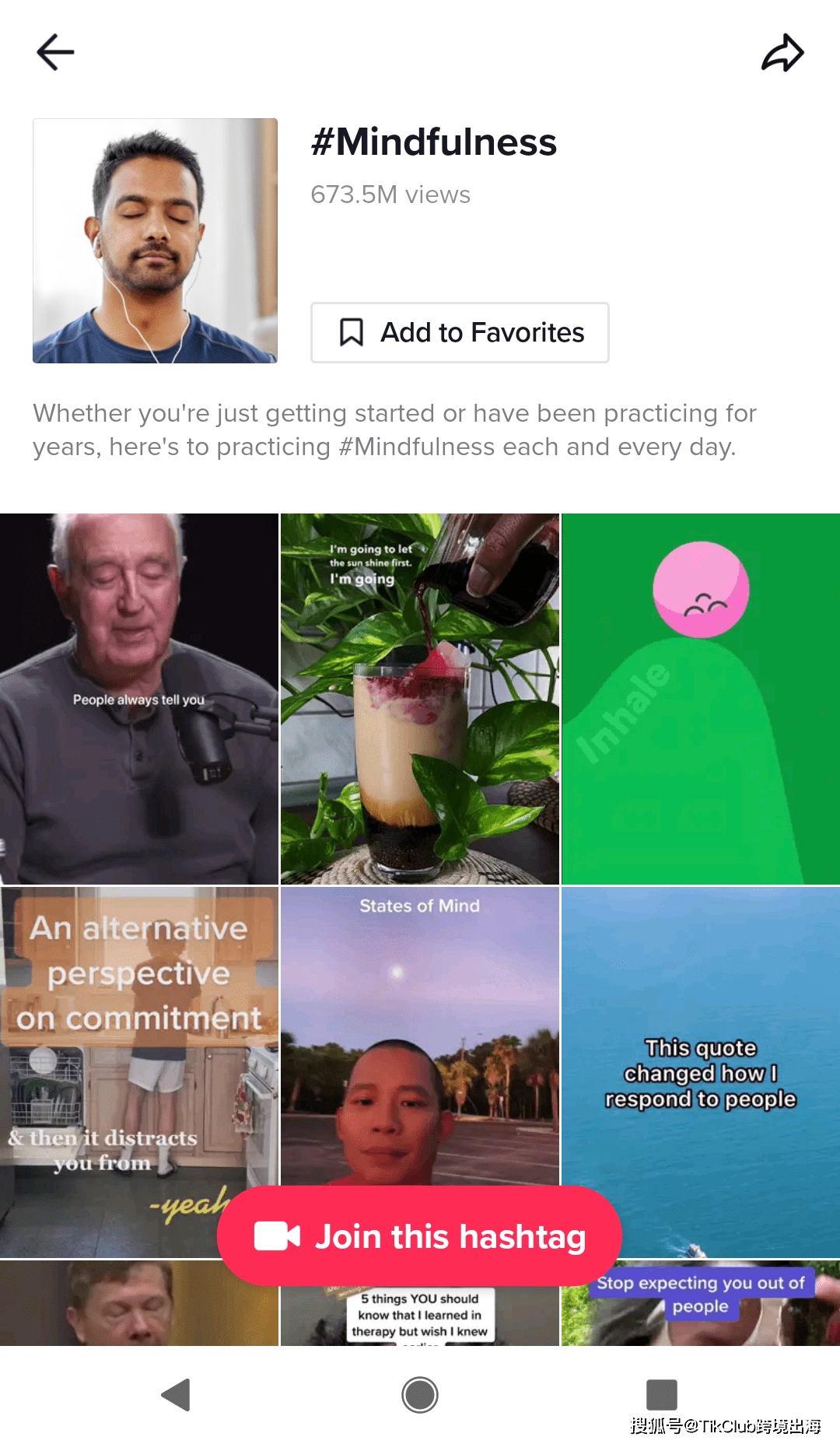Play the green Inhale breathing video
840x1444 pixels.
pos(701,699)
